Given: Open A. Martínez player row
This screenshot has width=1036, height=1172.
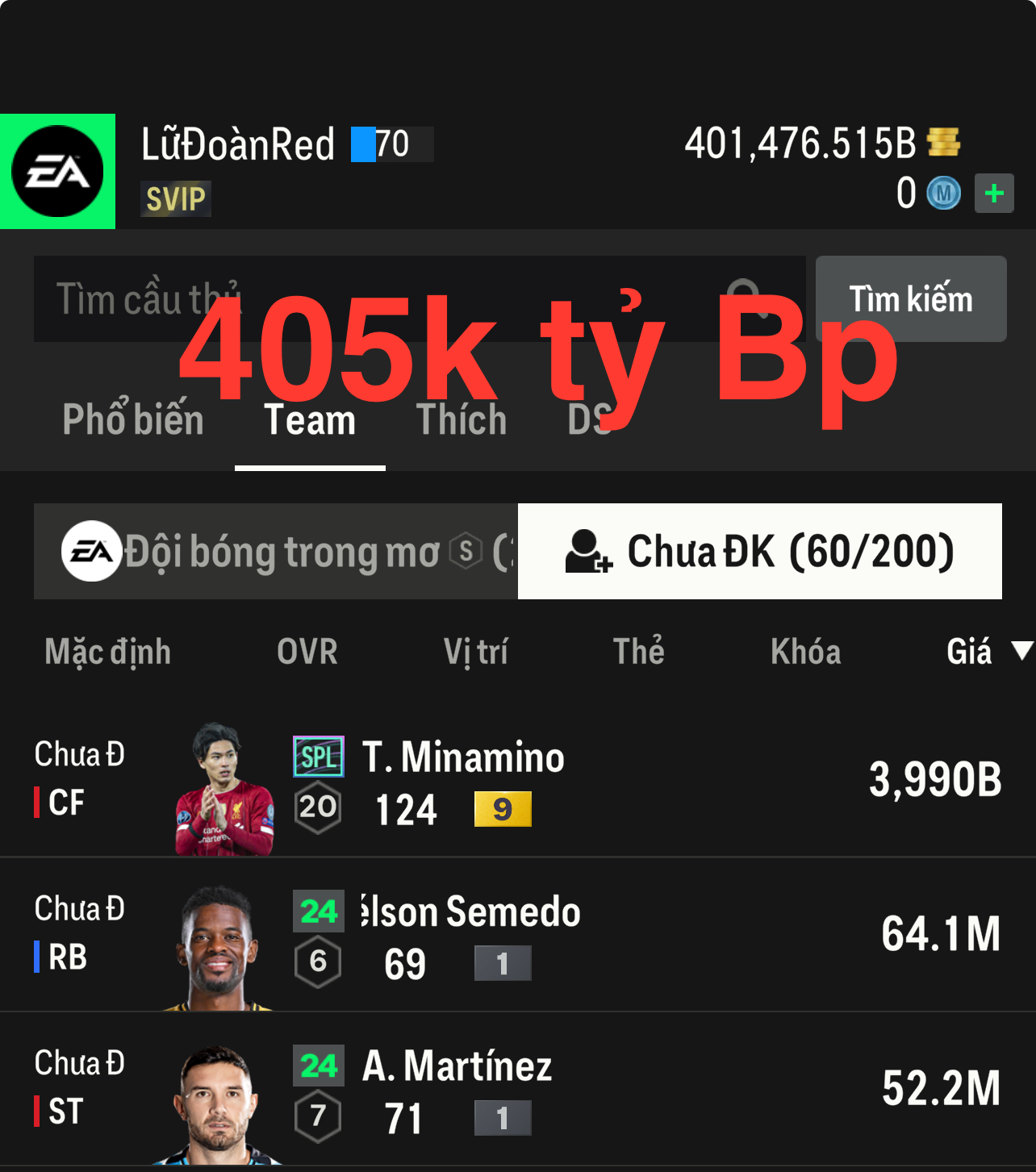Looking at the screenshot, I should (516, 1091).
